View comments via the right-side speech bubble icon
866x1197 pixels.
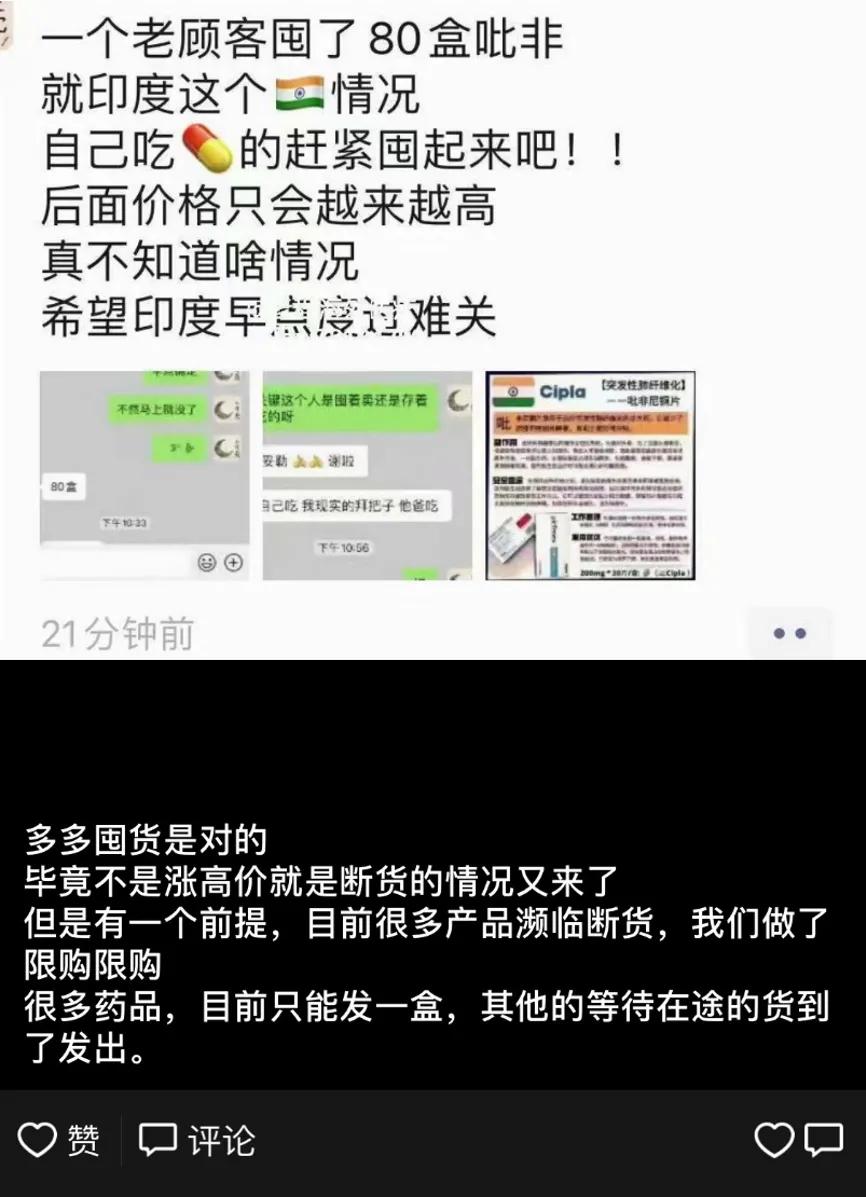(x=824, y=1140)
